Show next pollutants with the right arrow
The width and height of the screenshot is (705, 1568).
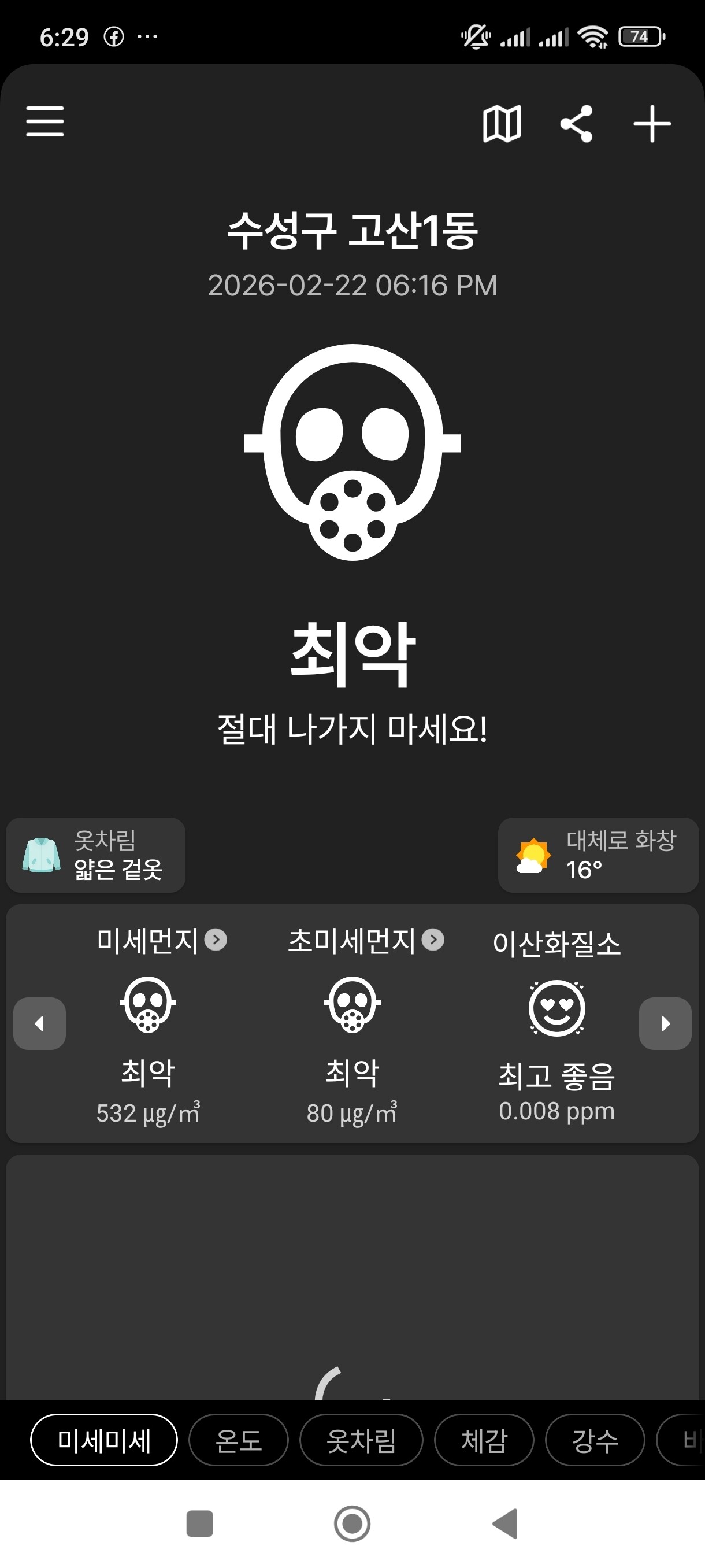[x=665, y=1023]
